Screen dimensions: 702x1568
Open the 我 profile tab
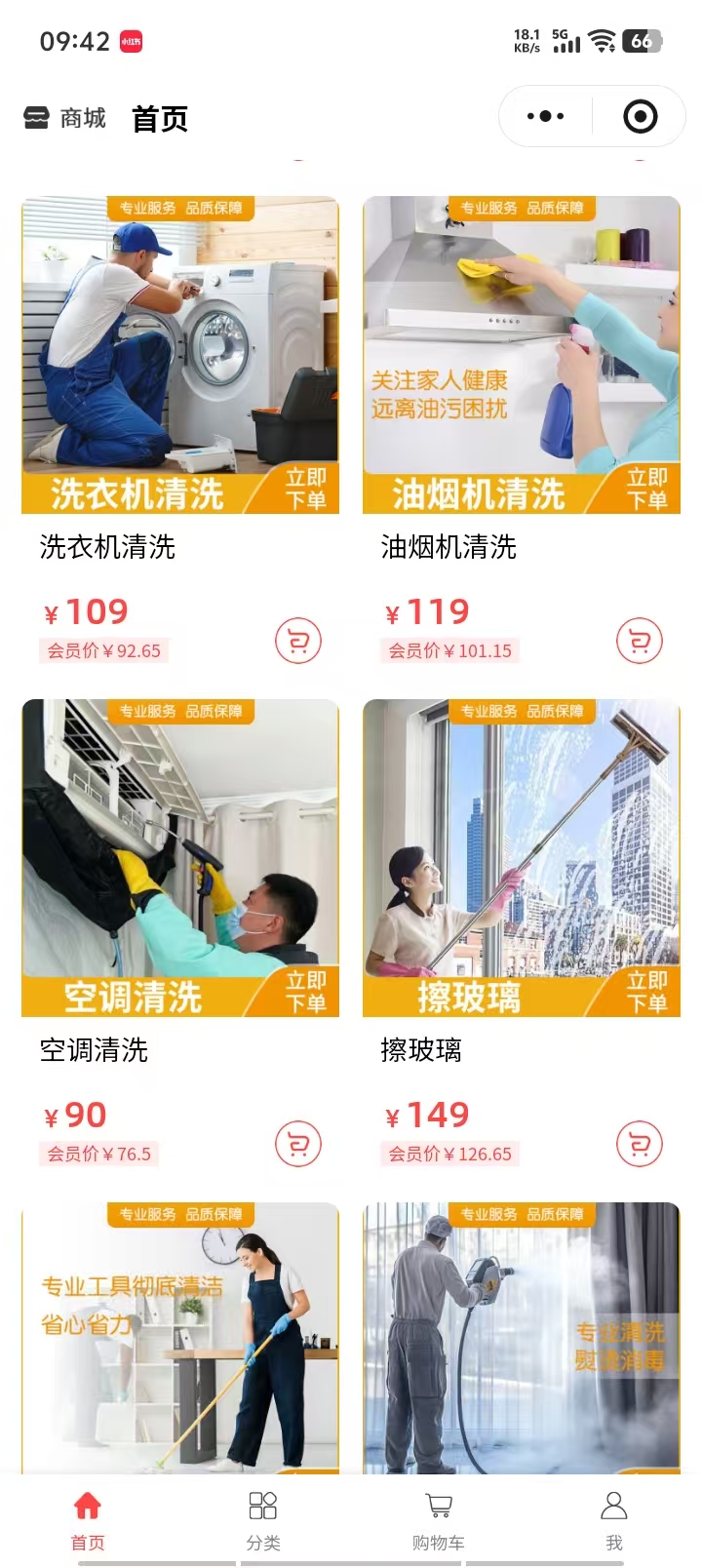pyautogui.click(x=614, y=1519)
